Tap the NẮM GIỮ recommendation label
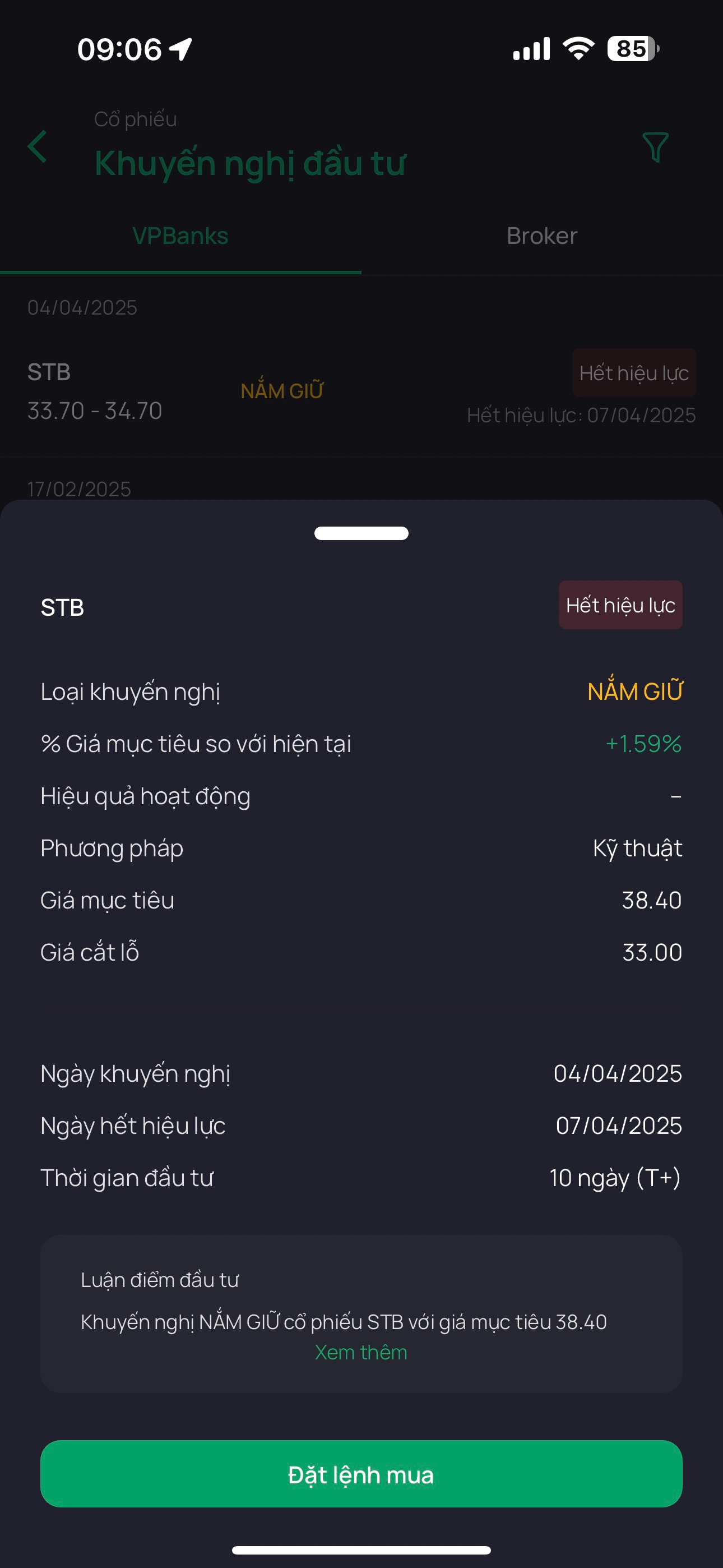 [x=636, y=691]
